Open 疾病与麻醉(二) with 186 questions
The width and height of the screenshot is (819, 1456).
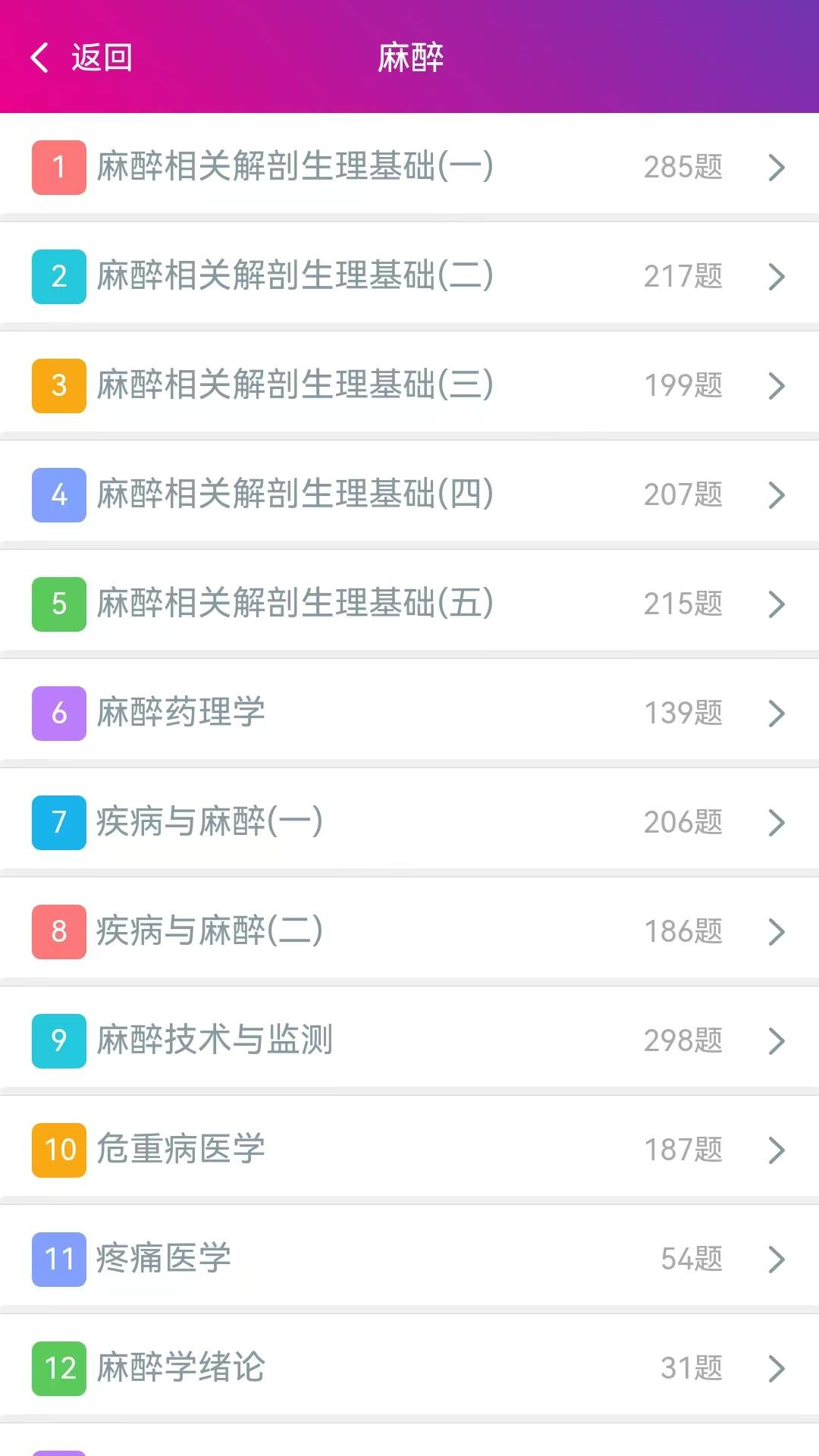(409, 931)
